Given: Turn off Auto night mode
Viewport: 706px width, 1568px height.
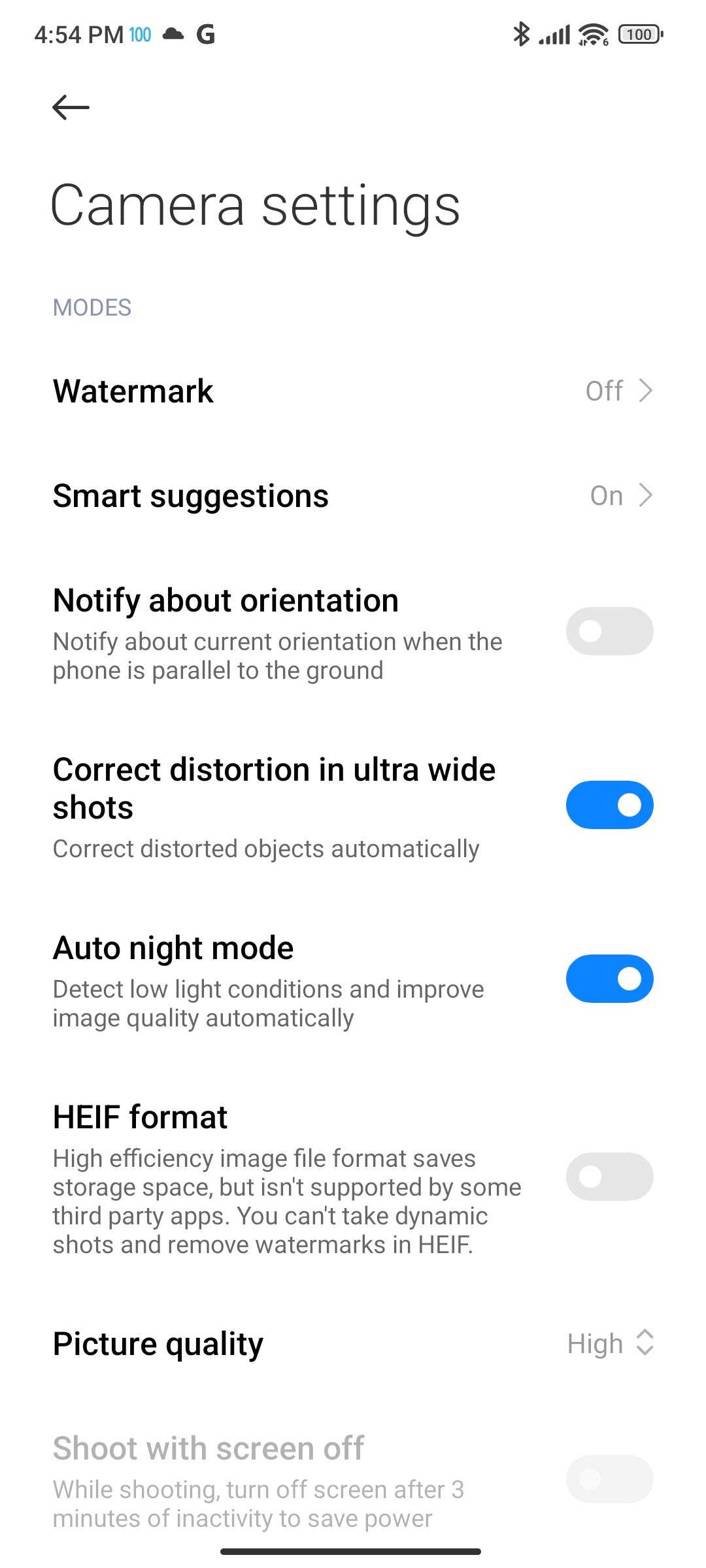Looking at the screenshot, I should [609, 979].
